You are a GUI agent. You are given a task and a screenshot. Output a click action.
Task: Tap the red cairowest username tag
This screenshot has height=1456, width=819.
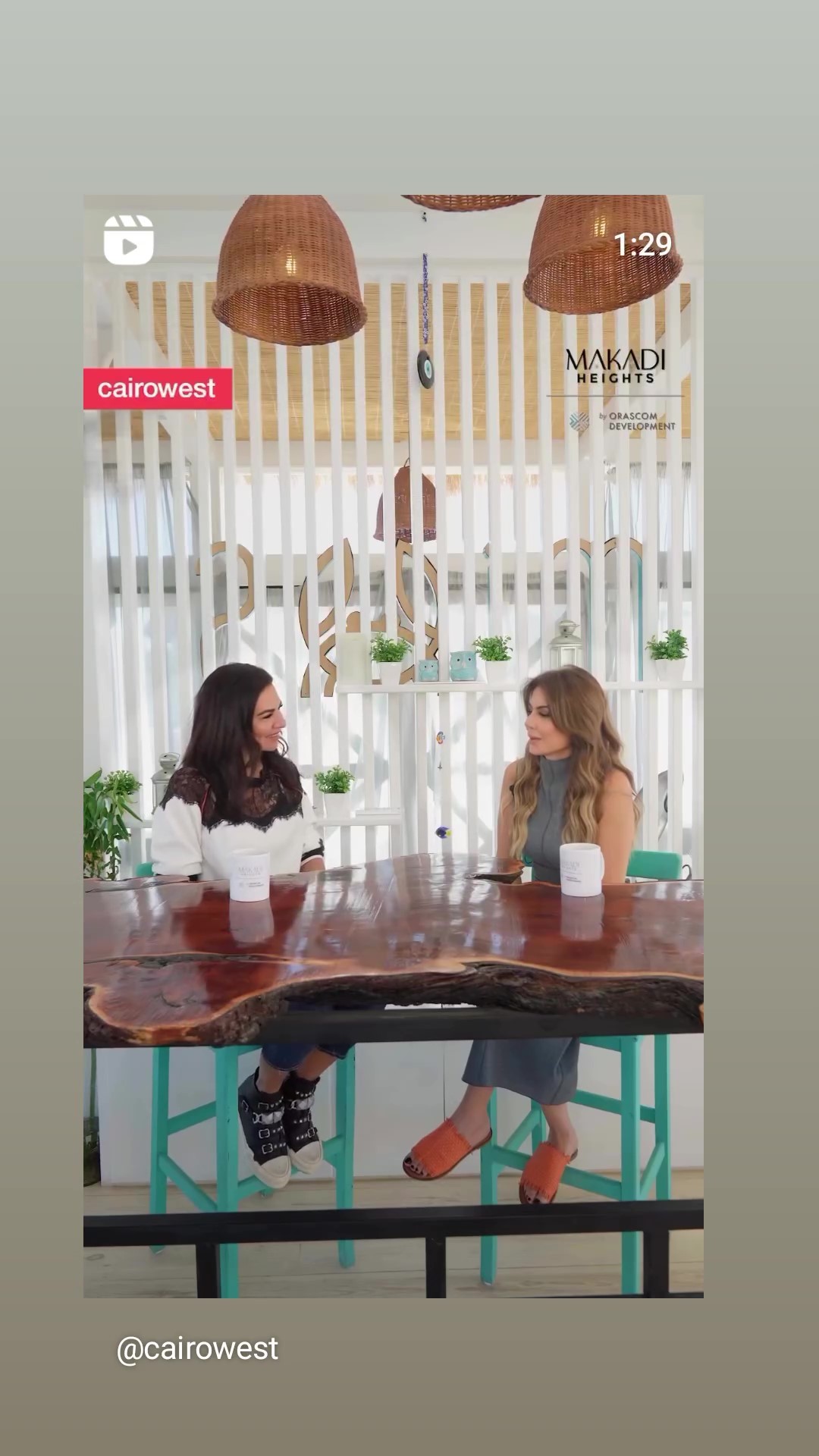(x=158, y=388)
